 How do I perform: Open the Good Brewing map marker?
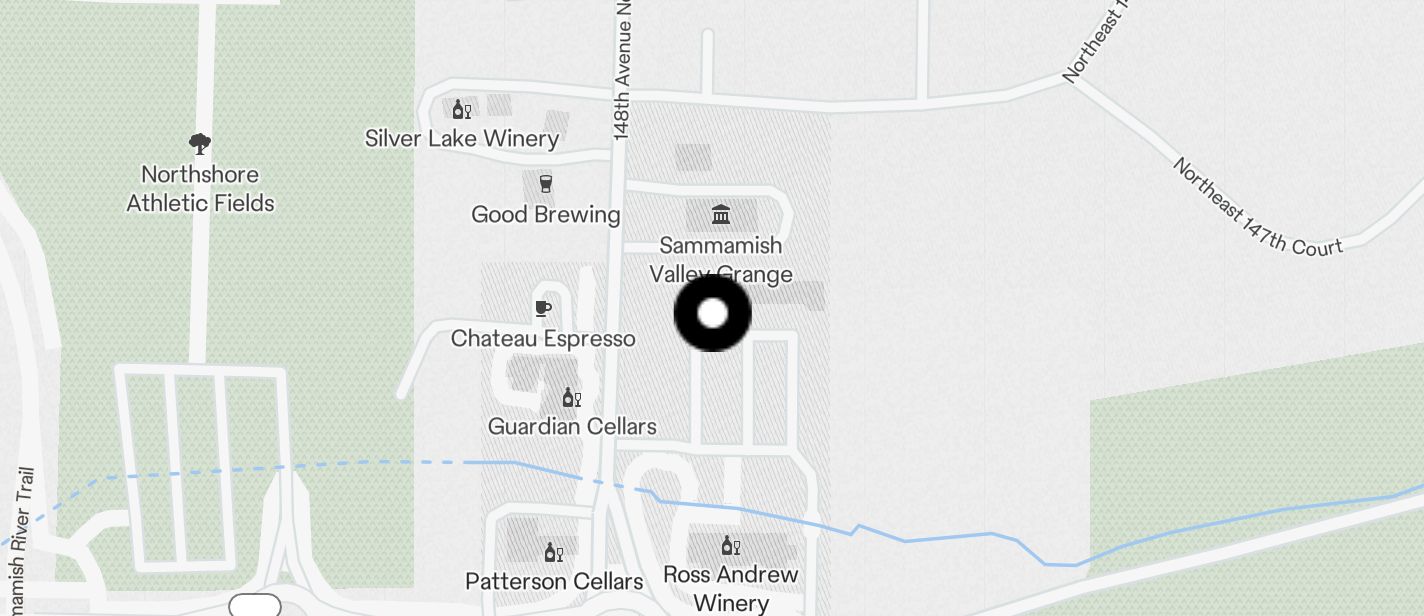point(545,184)
